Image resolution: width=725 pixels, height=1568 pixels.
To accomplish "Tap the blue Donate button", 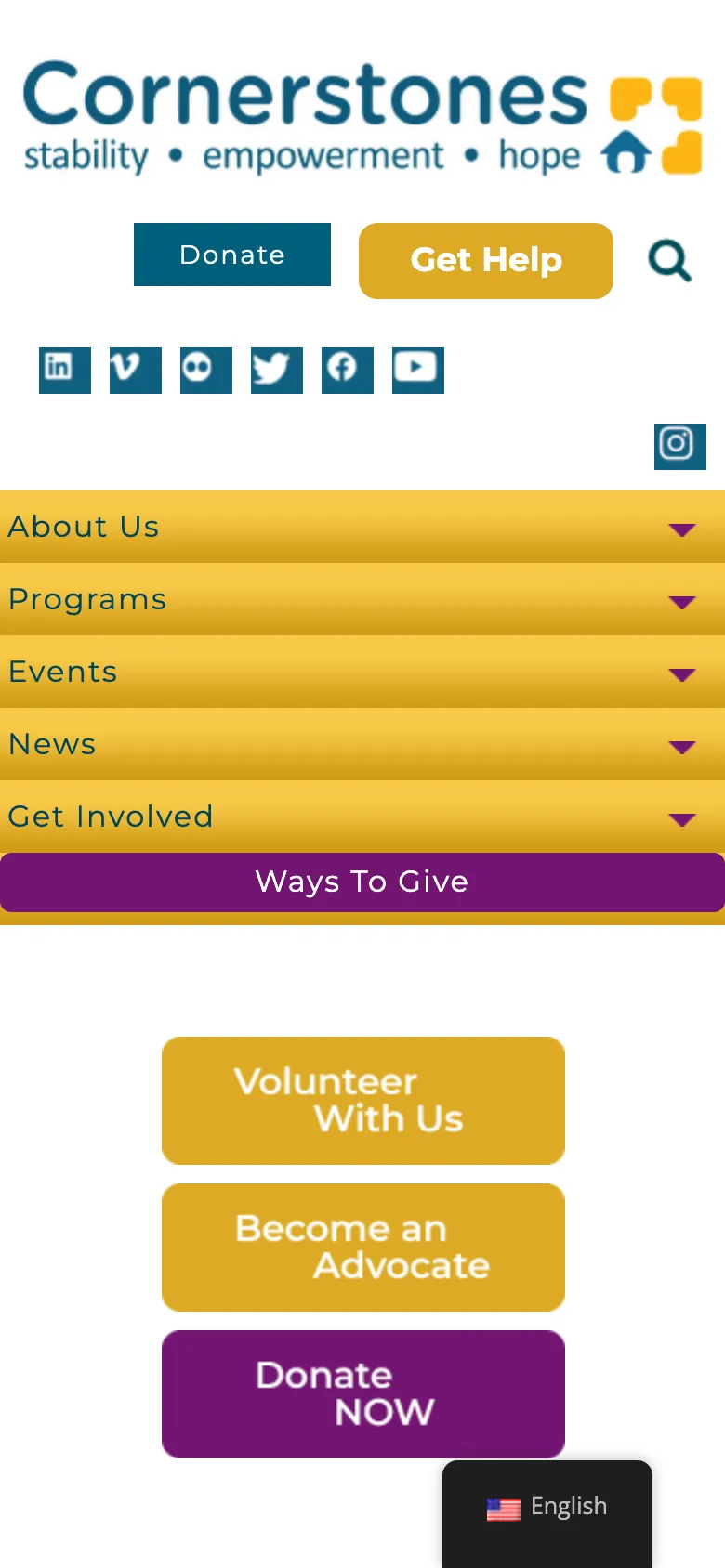I will (x=232, y=255).
